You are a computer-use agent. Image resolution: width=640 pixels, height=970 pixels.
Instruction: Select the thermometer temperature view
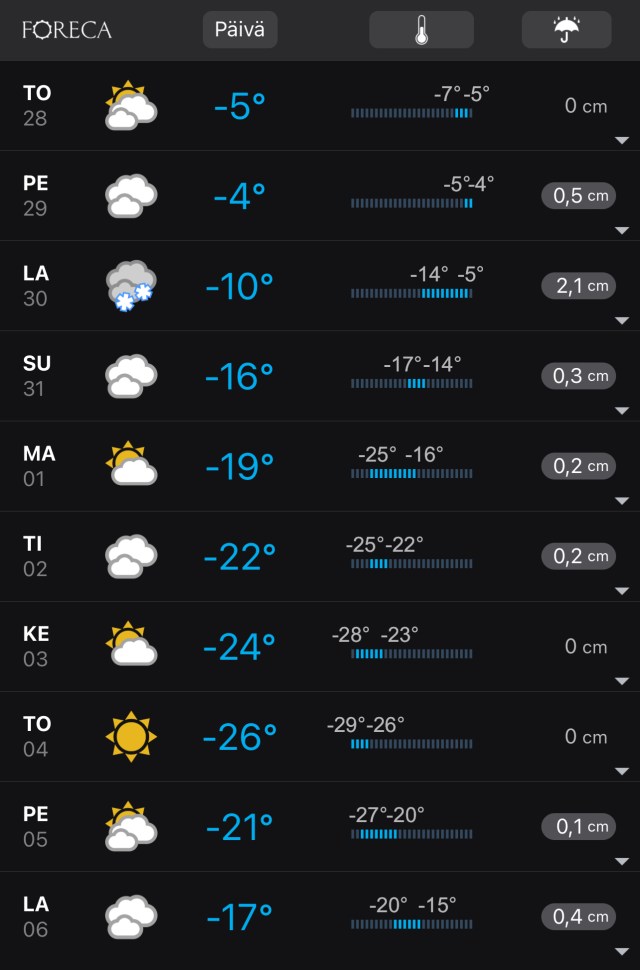click(421, 30)
